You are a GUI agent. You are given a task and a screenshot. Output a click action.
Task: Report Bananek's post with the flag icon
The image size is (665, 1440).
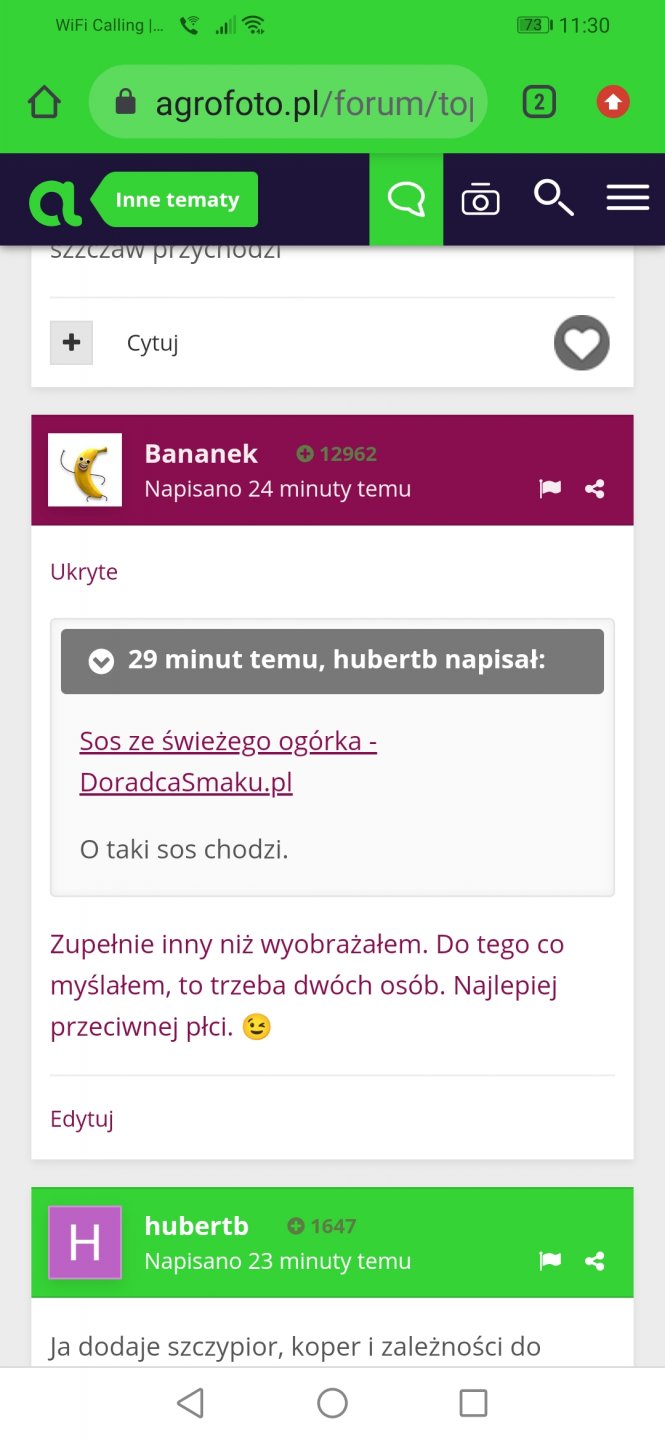(550, 489)
